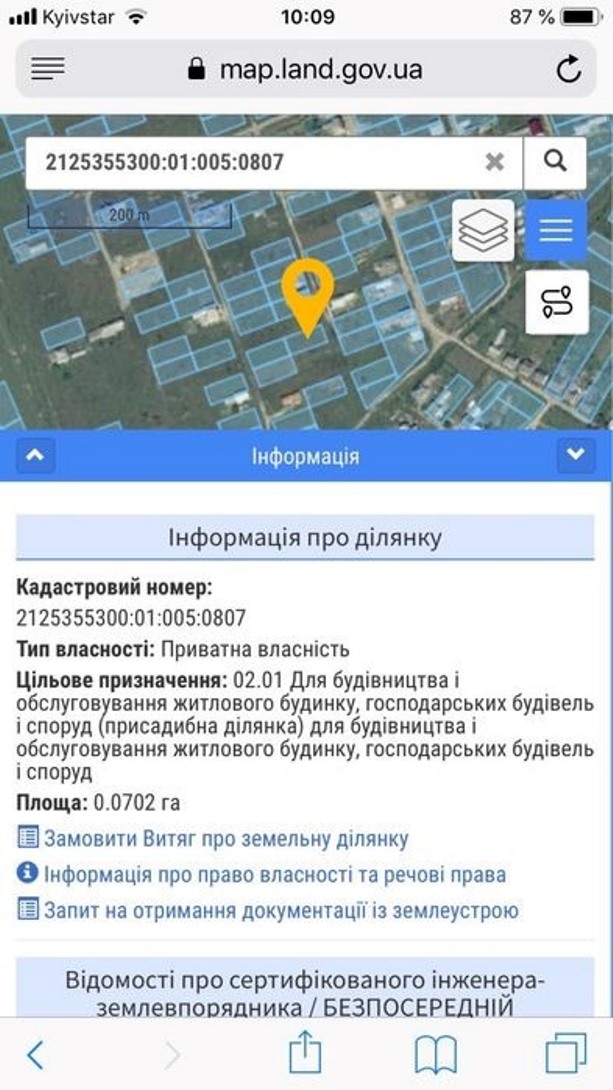The image size is (613, 1090).
Task: Run search with magnifier button
Action: [555, 163]
